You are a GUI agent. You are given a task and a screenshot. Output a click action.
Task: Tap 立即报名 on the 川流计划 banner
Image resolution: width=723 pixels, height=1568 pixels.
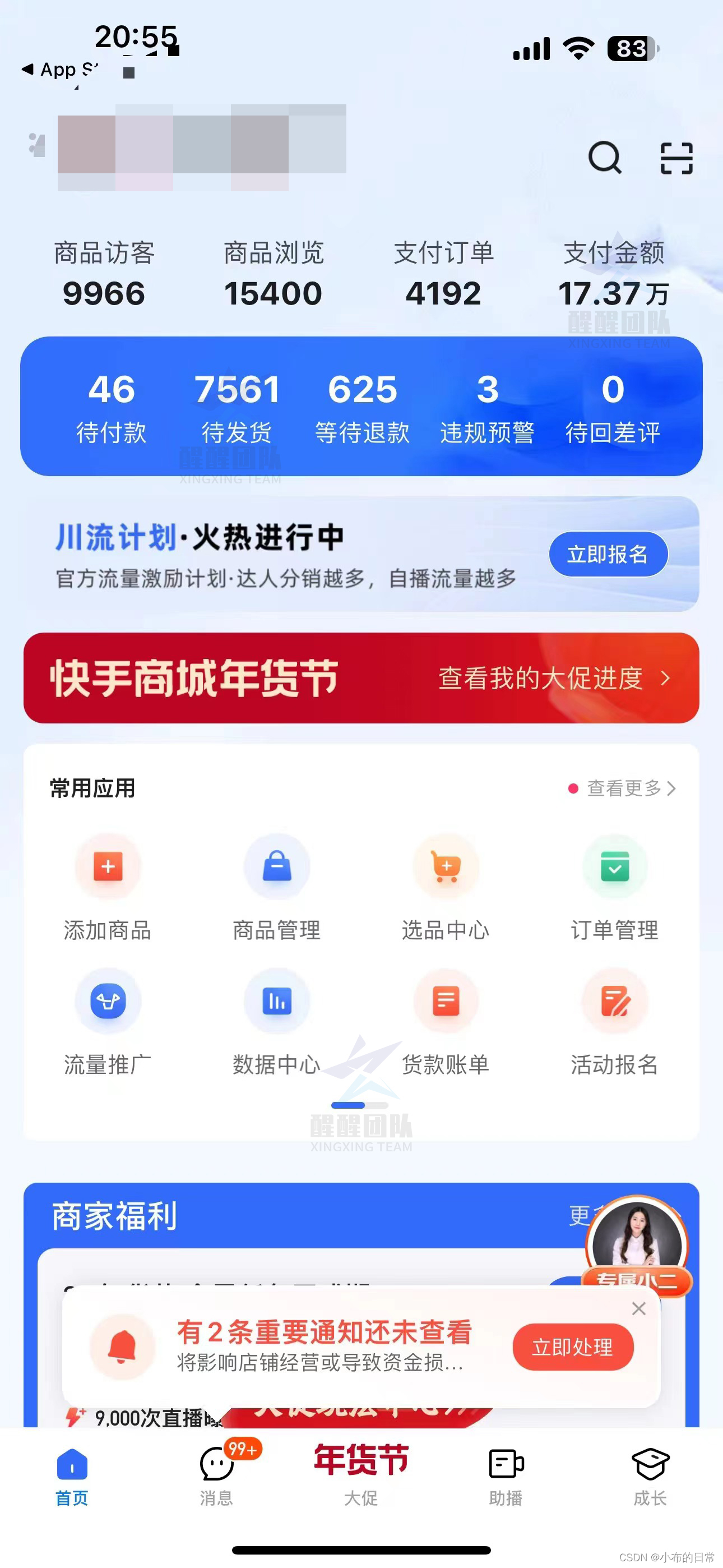click(x=608, y=554)
